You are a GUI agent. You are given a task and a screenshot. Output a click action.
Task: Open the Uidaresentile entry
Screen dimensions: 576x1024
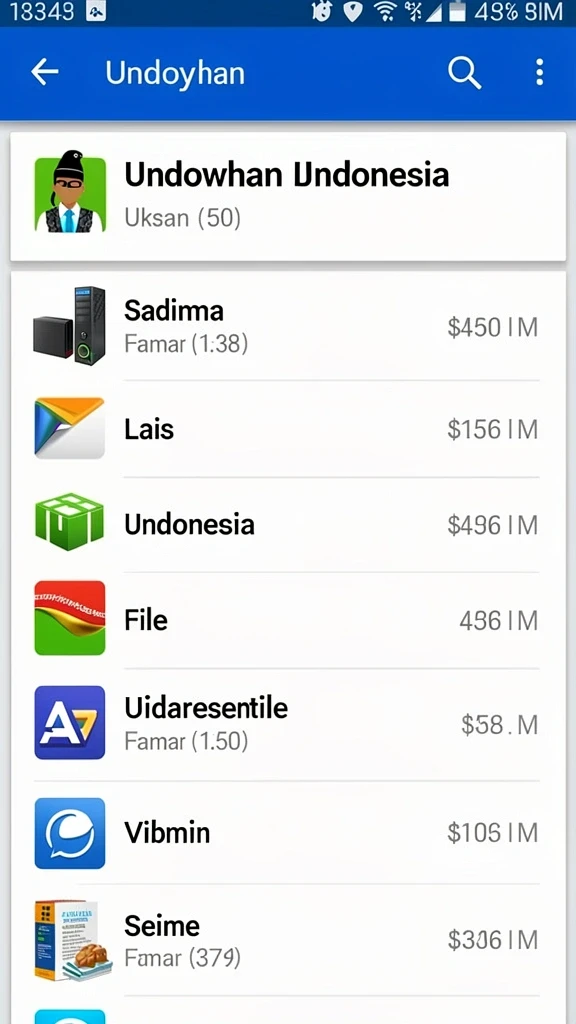click(288, 724)
